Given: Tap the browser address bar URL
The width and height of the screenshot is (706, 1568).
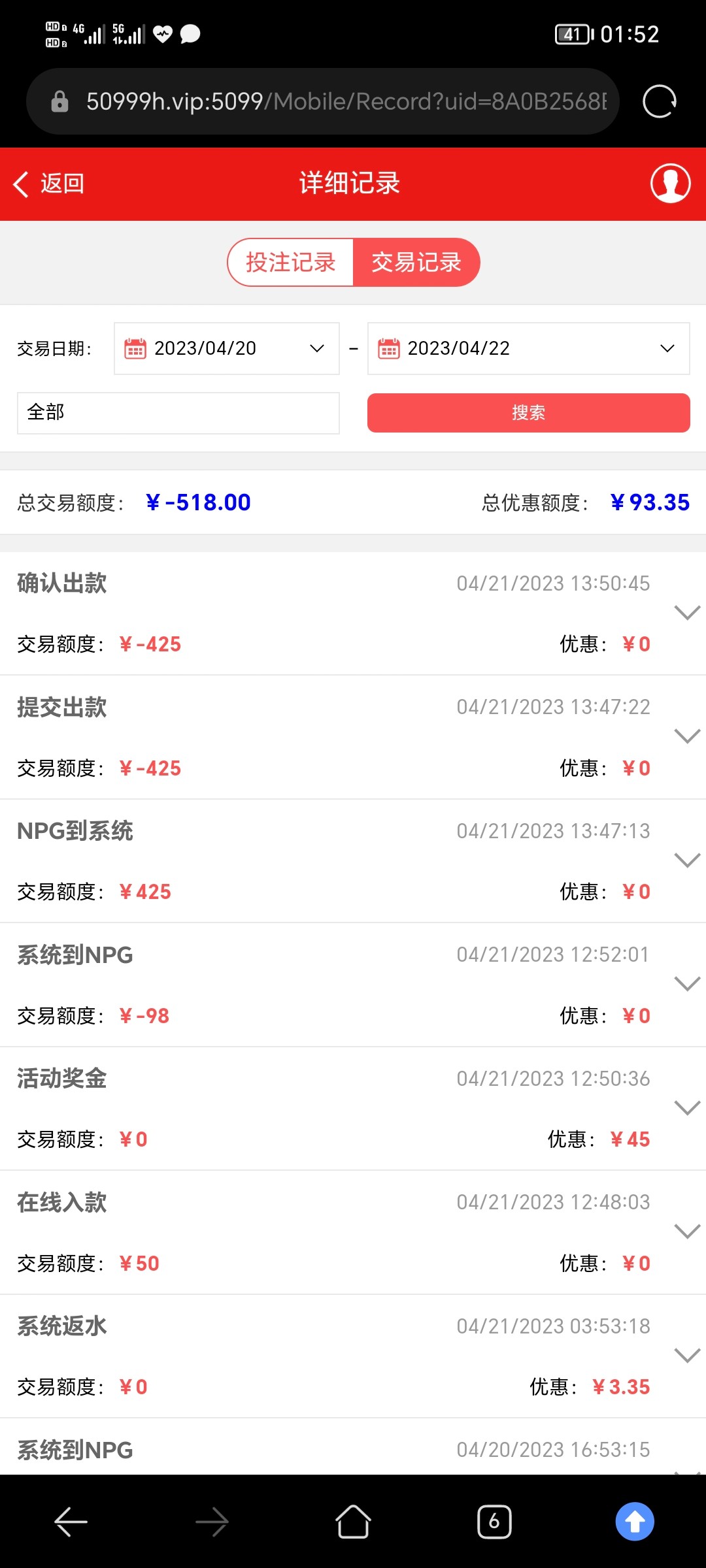Looking at the screenshot, I should pos(346,101).
